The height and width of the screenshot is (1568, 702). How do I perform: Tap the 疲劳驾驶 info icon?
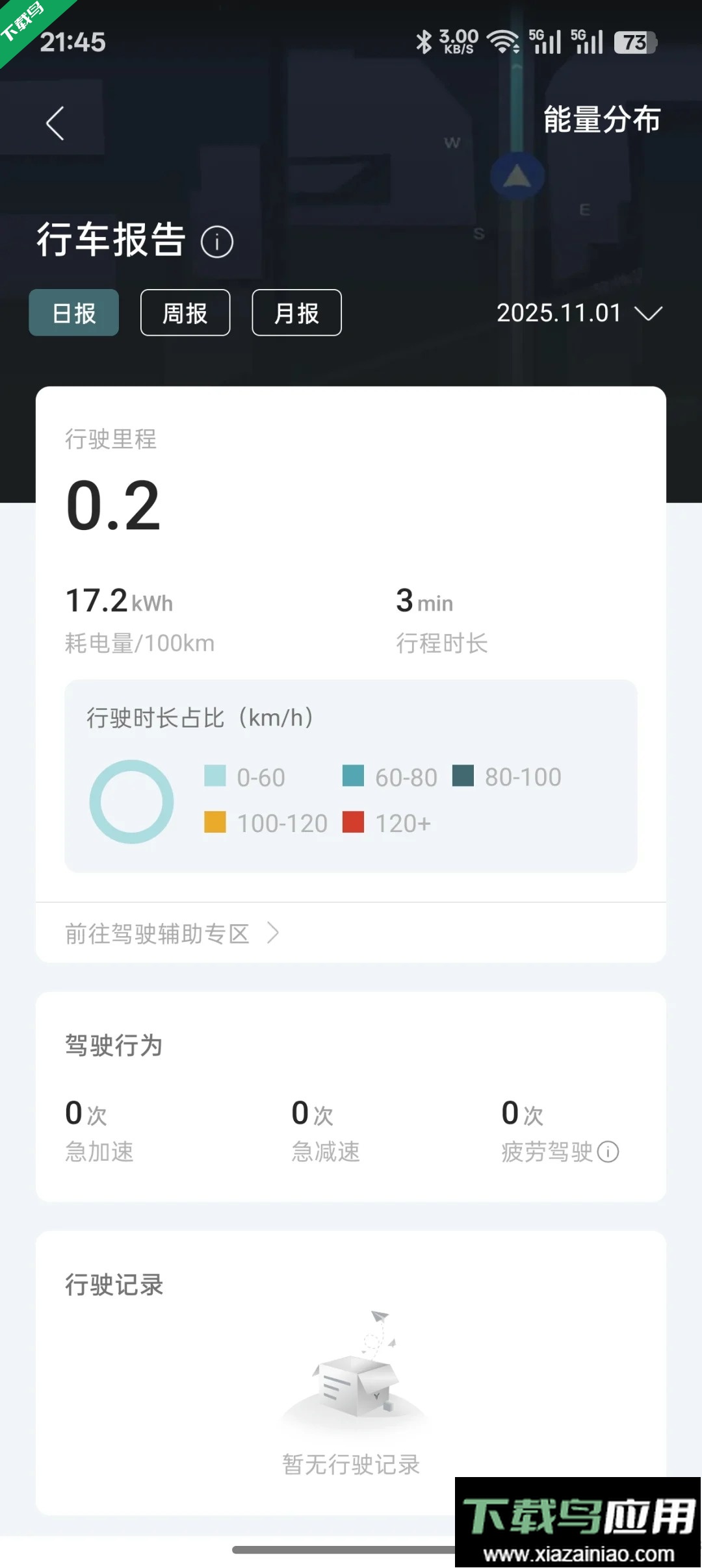[x=607, y=1150]
